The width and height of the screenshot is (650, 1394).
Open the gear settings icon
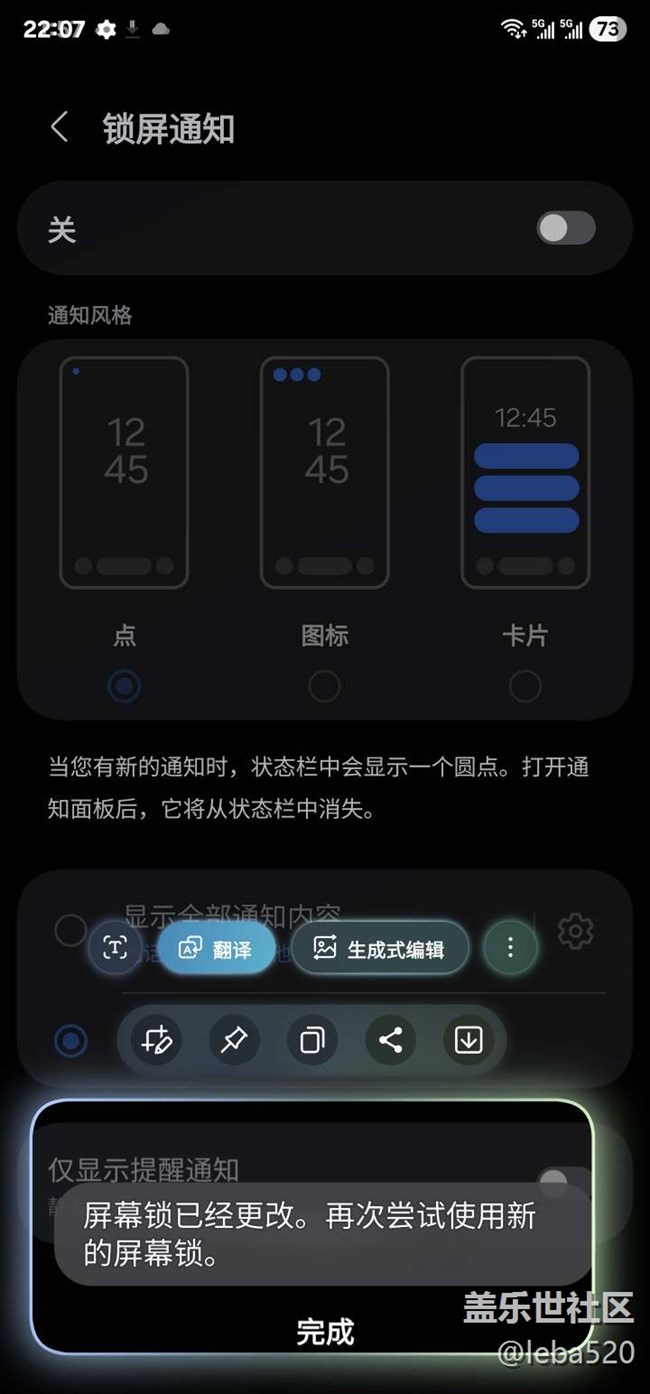tap(575, 931)
